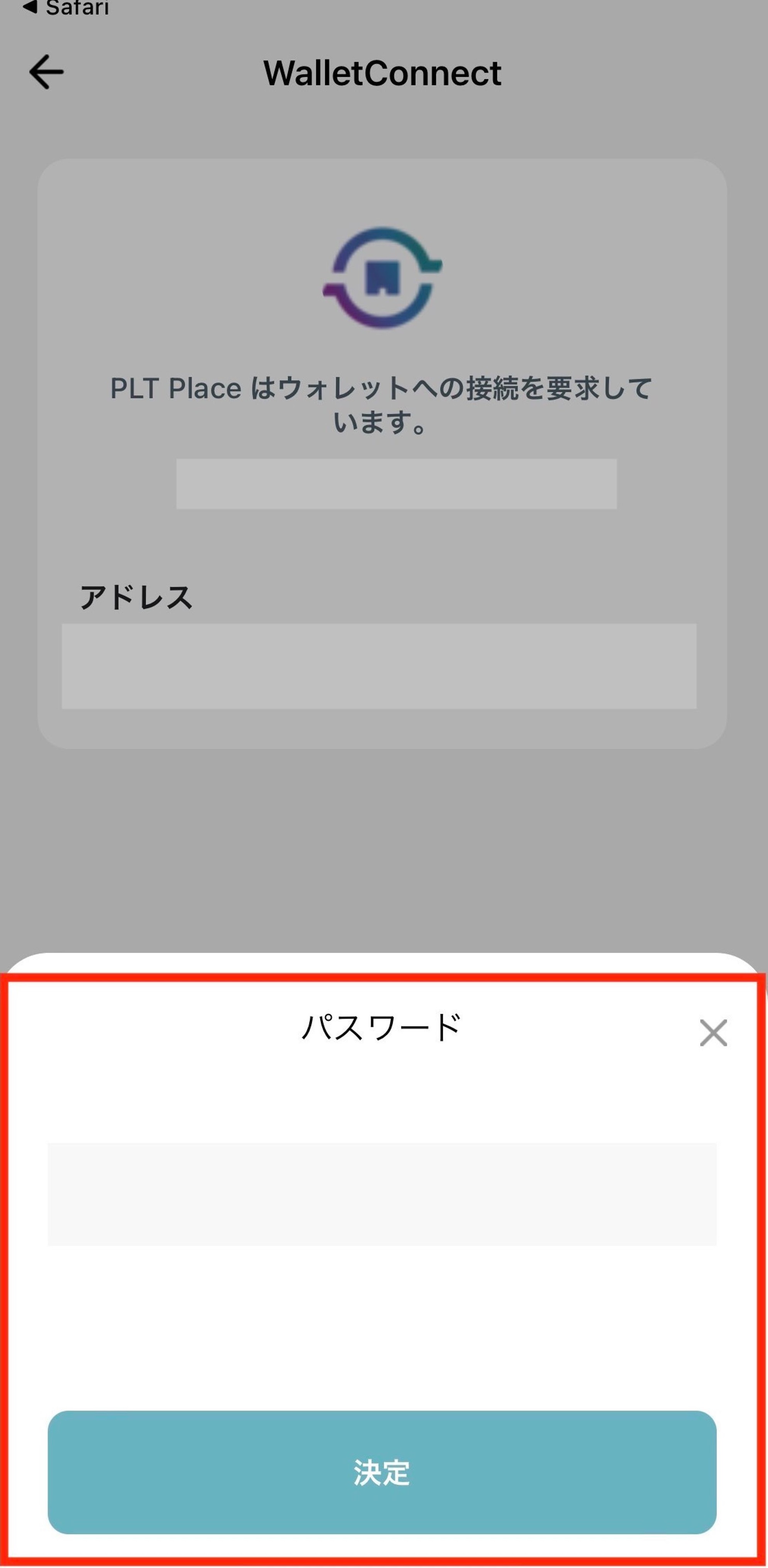768x1568 pixels.
Task: Go back with the WalletConnect header arrow
Action: tap(46, 73)
